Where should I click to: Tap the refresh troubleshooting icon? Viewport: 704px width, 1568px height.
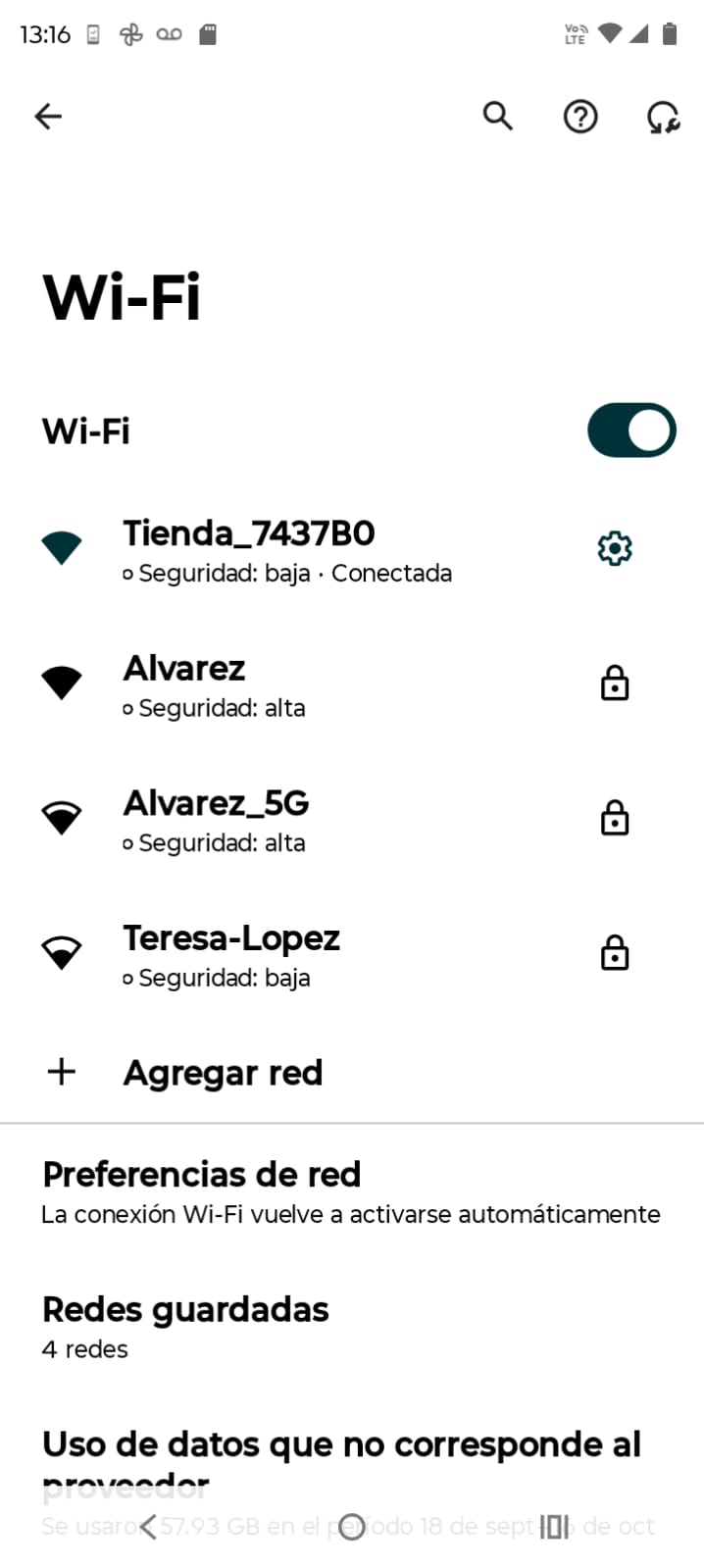click(x=663, y=118)
